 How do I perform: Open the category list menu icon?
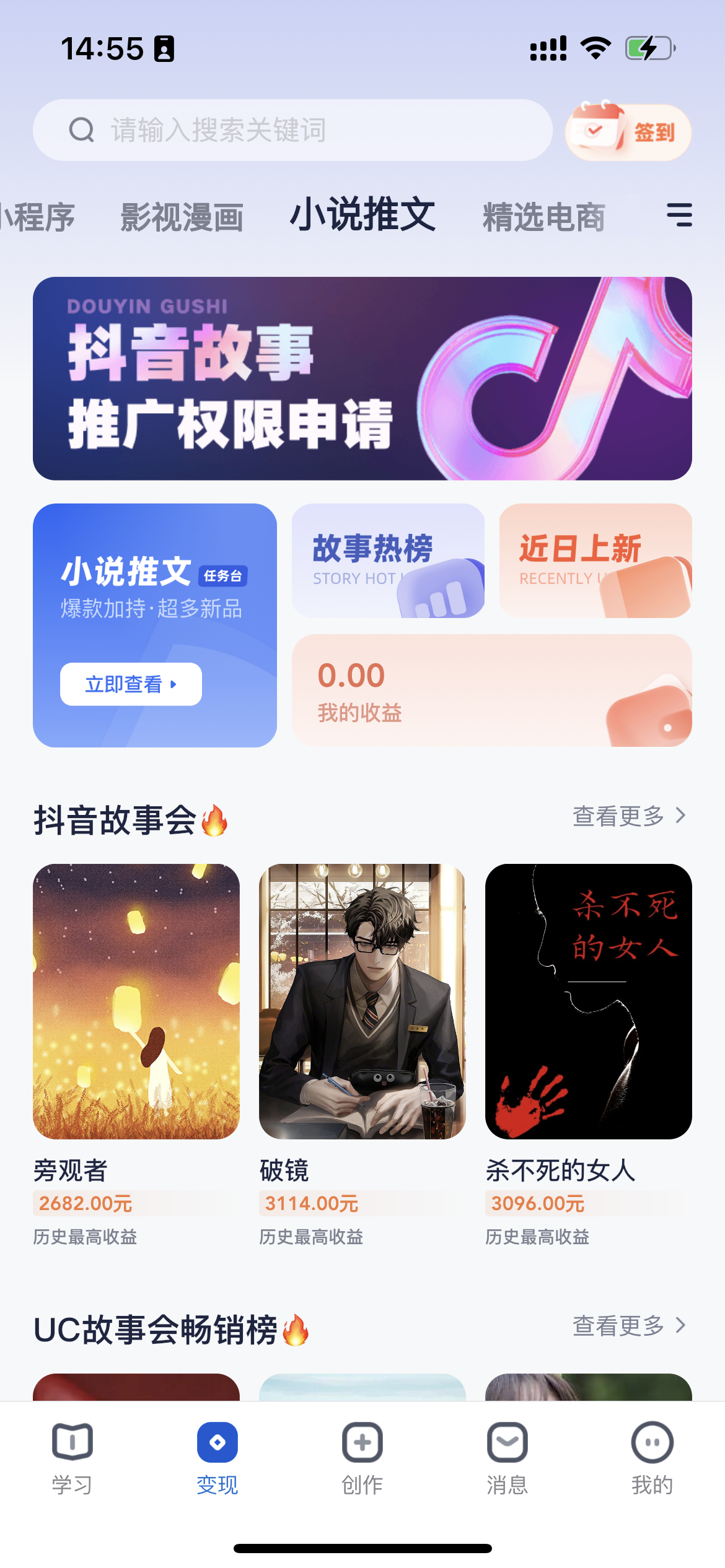point(679,215)
